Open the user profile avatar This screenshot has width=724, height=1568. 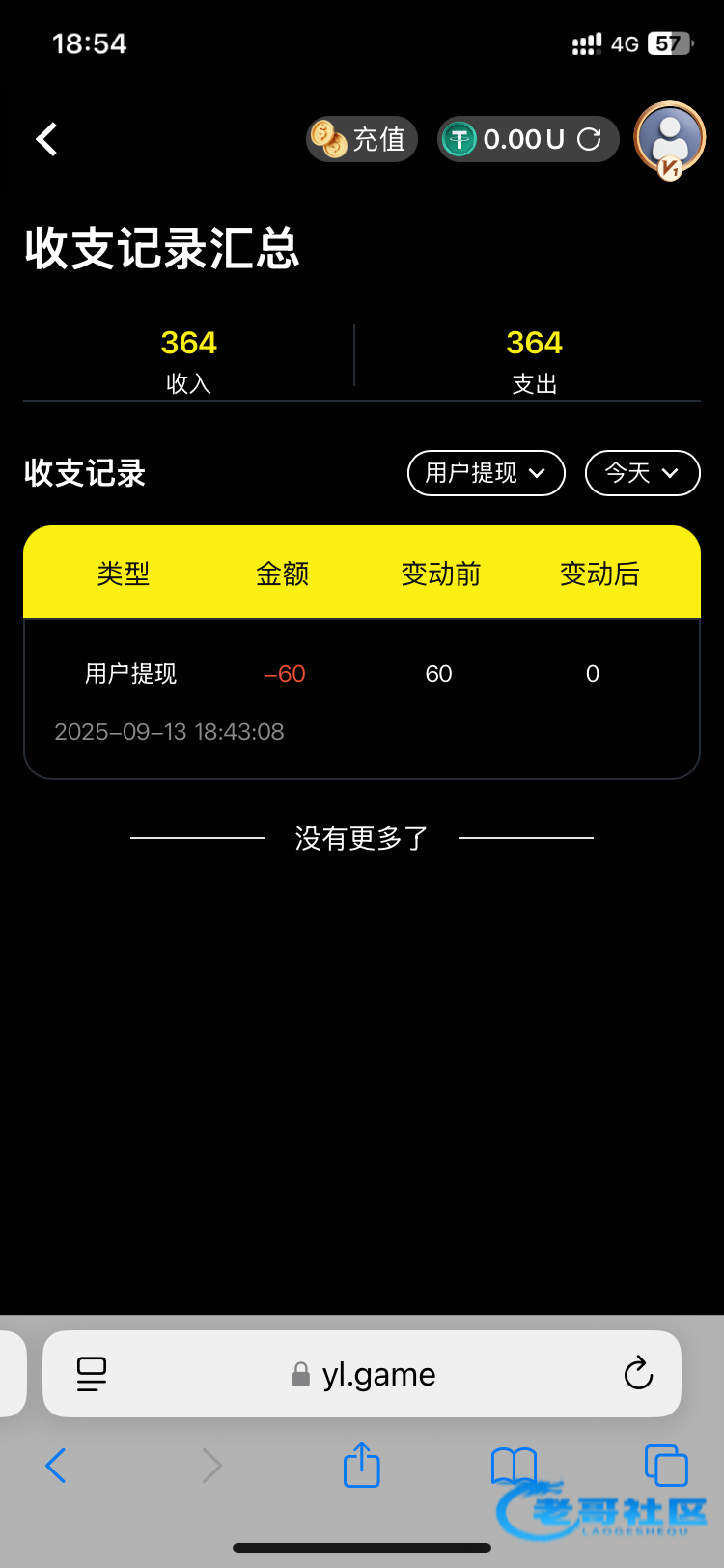coord(670,139)
